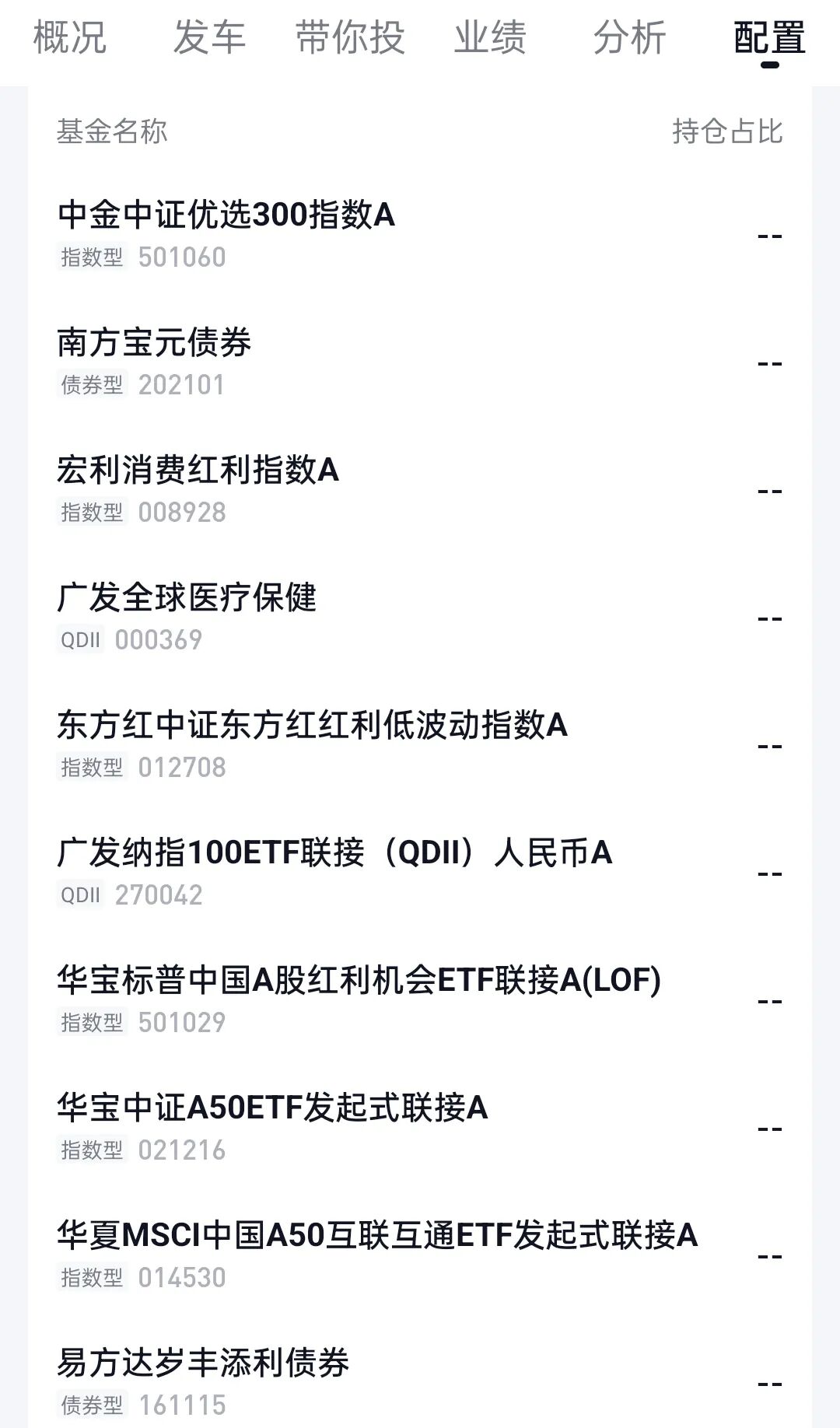
Task: Go to the 带你投 tab
Action: (x=350, y=37)
